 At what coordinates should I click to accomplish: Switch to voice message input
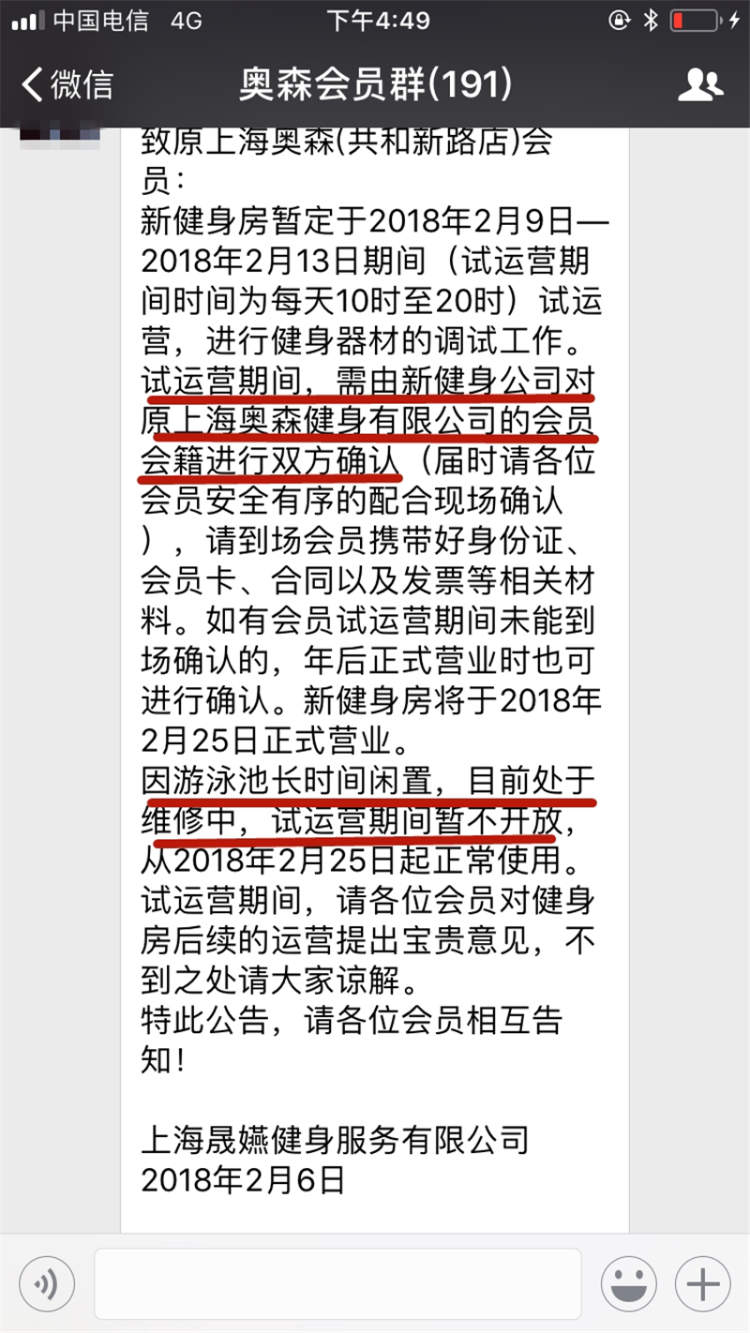pos(46,1283)
